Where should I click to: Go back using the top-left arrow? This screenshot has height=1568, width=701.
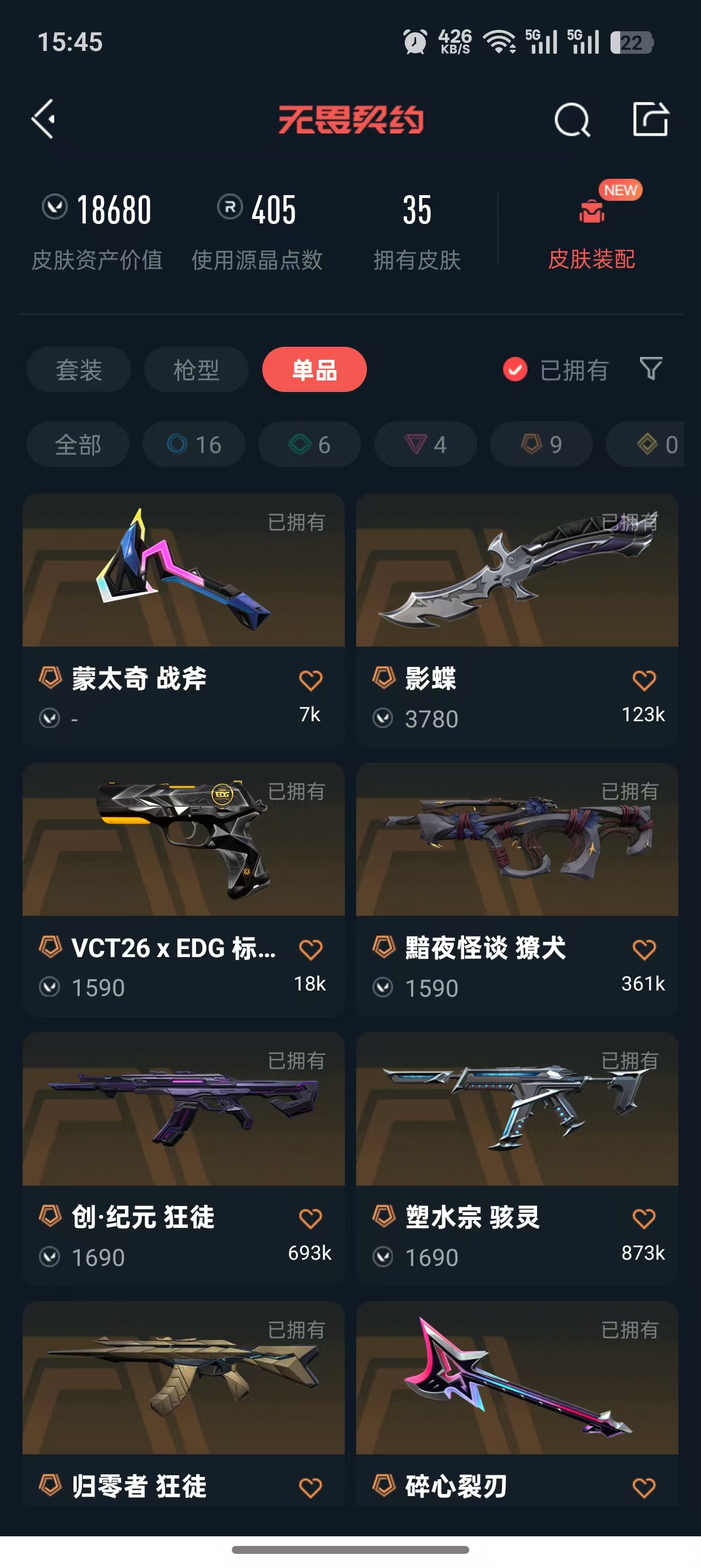pos(44,119)
